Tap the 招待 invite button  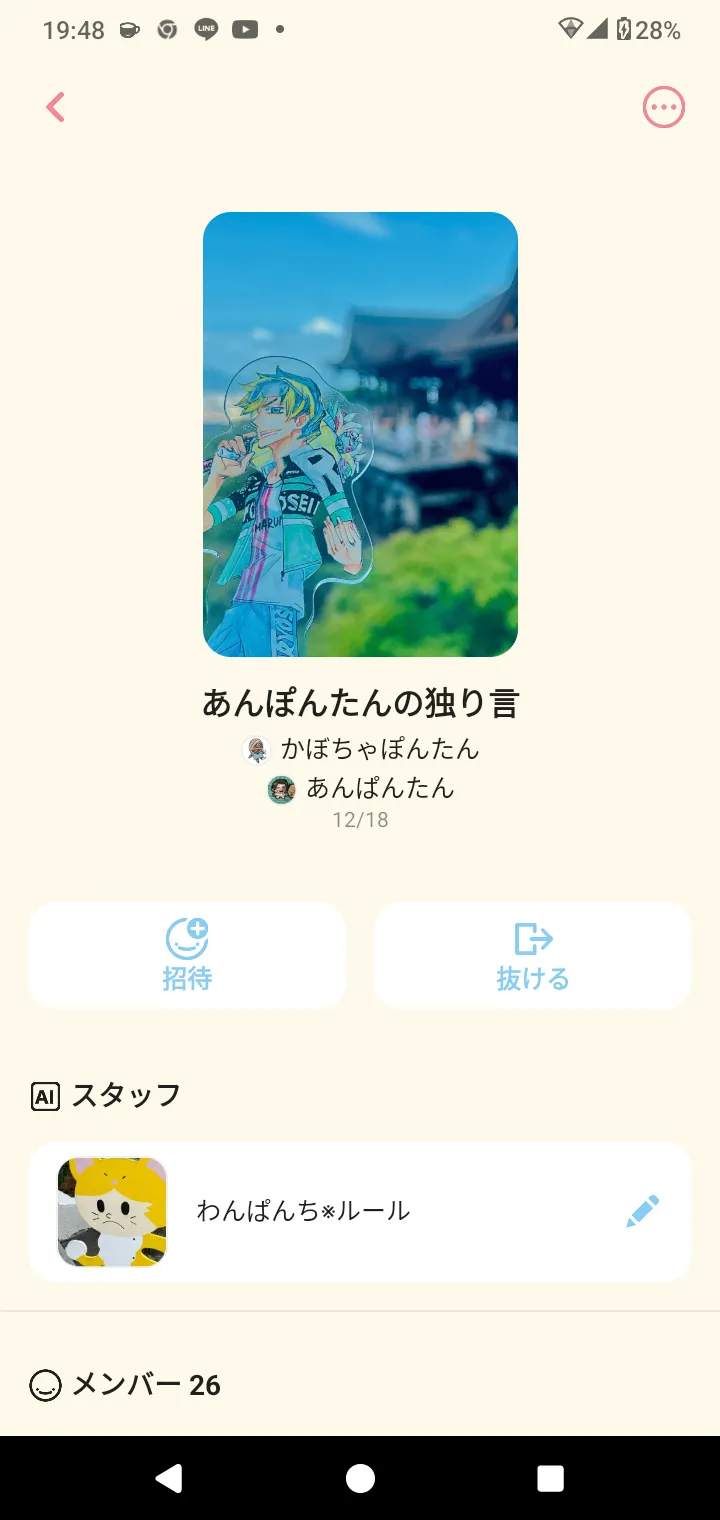click(x=187, y=955)
